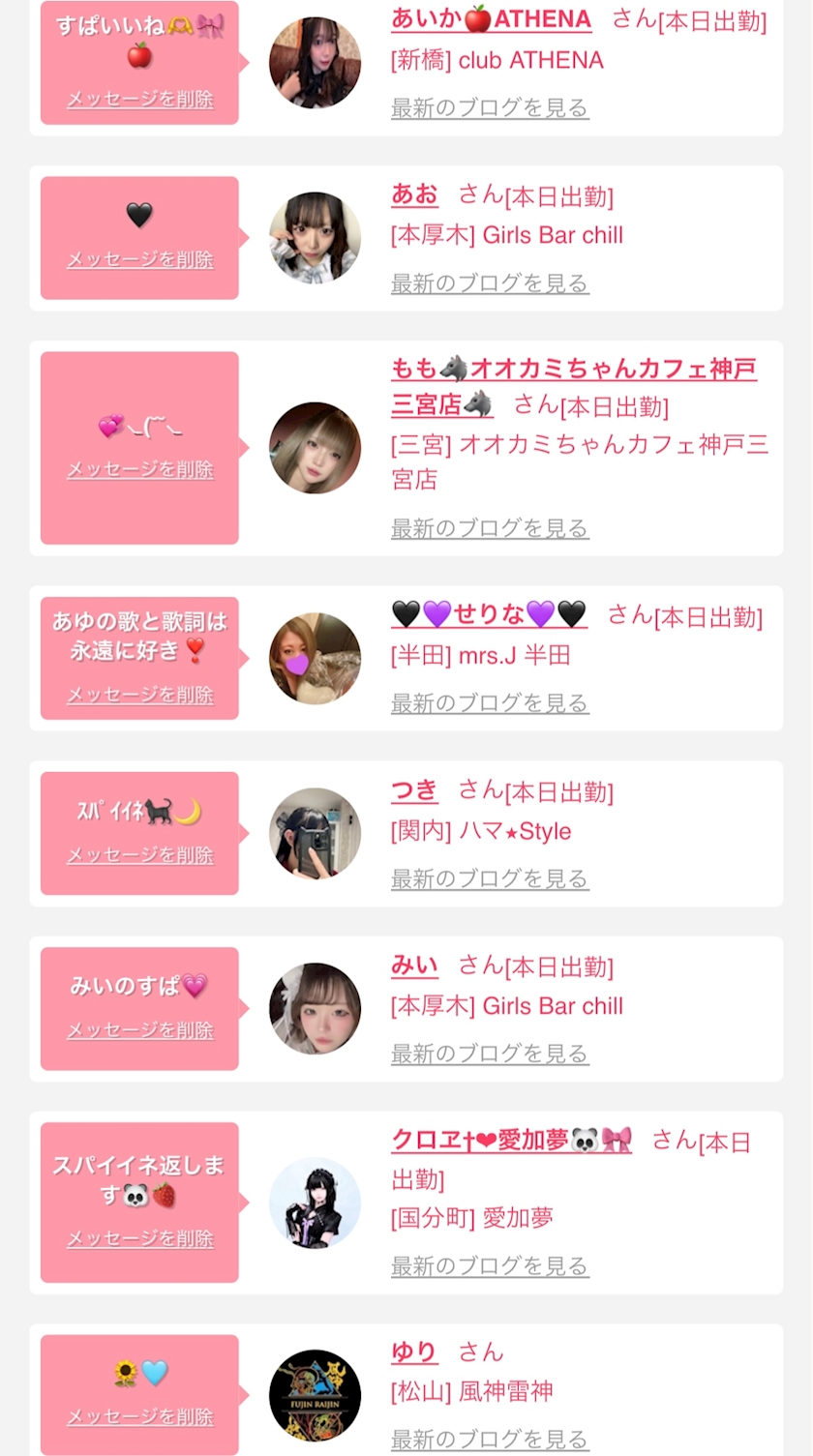Open もも オオカミちゃんカフェ神戸三宮店 profile link

click(x=574, y=385)
